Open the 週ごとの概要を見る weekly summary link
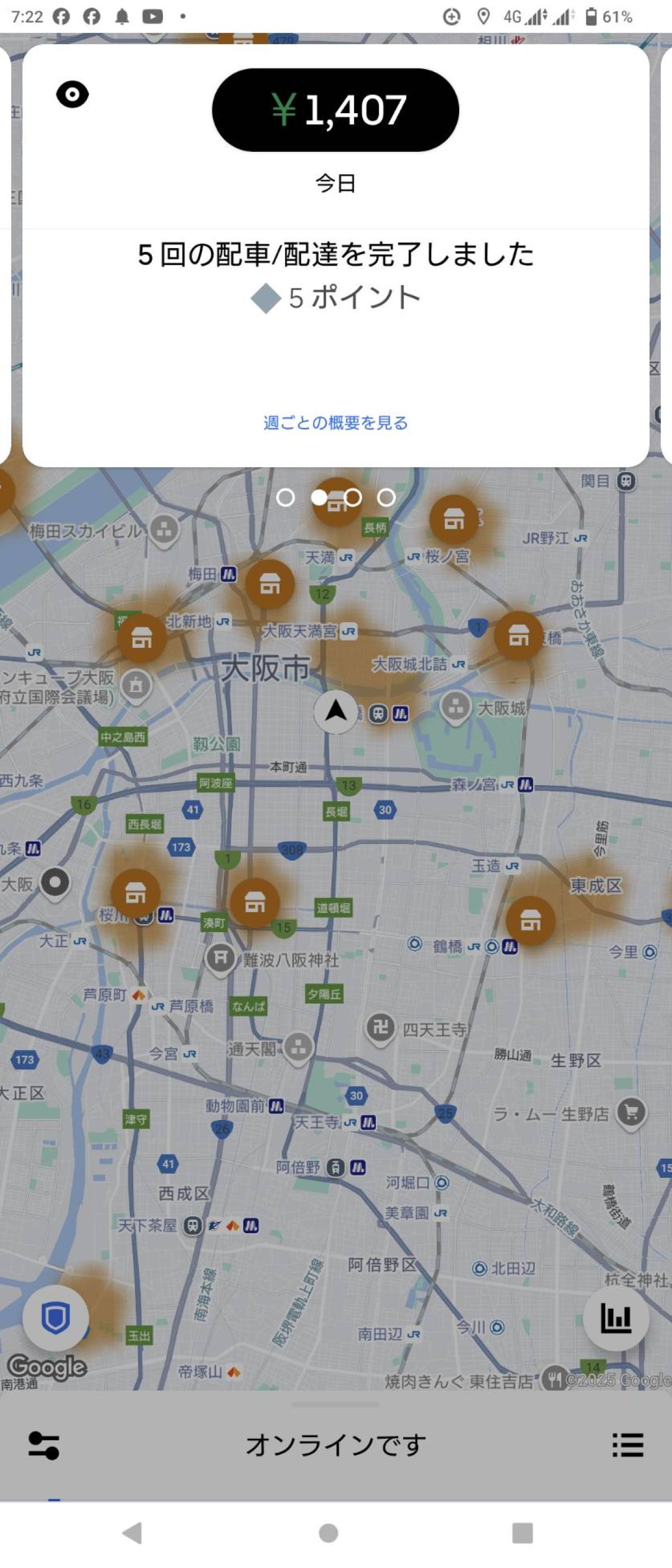Viewport: 672px width, 1568px height. [x=335, y=422]
